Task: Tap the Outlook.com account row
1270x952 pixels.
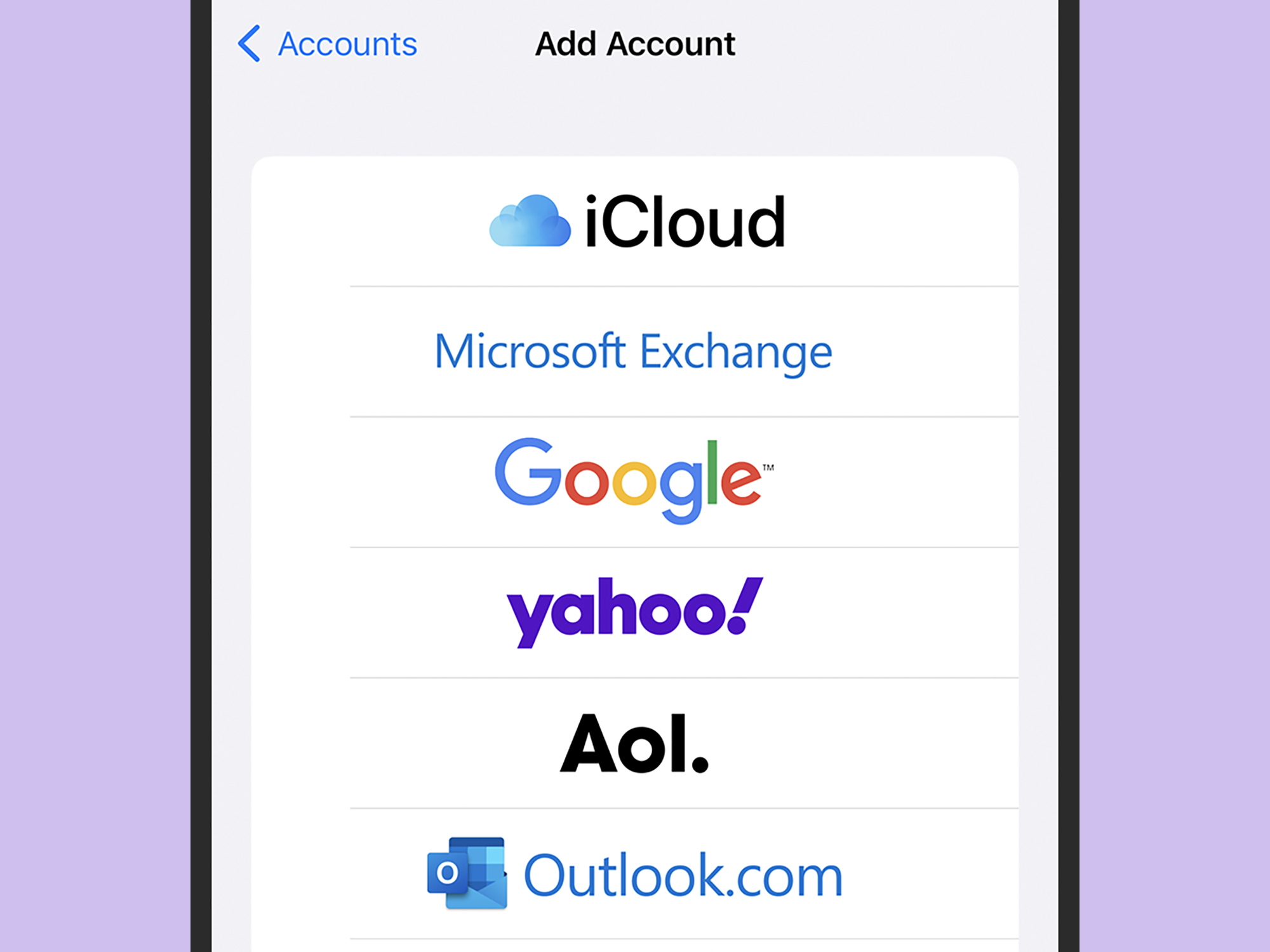Action: point(635,875)
